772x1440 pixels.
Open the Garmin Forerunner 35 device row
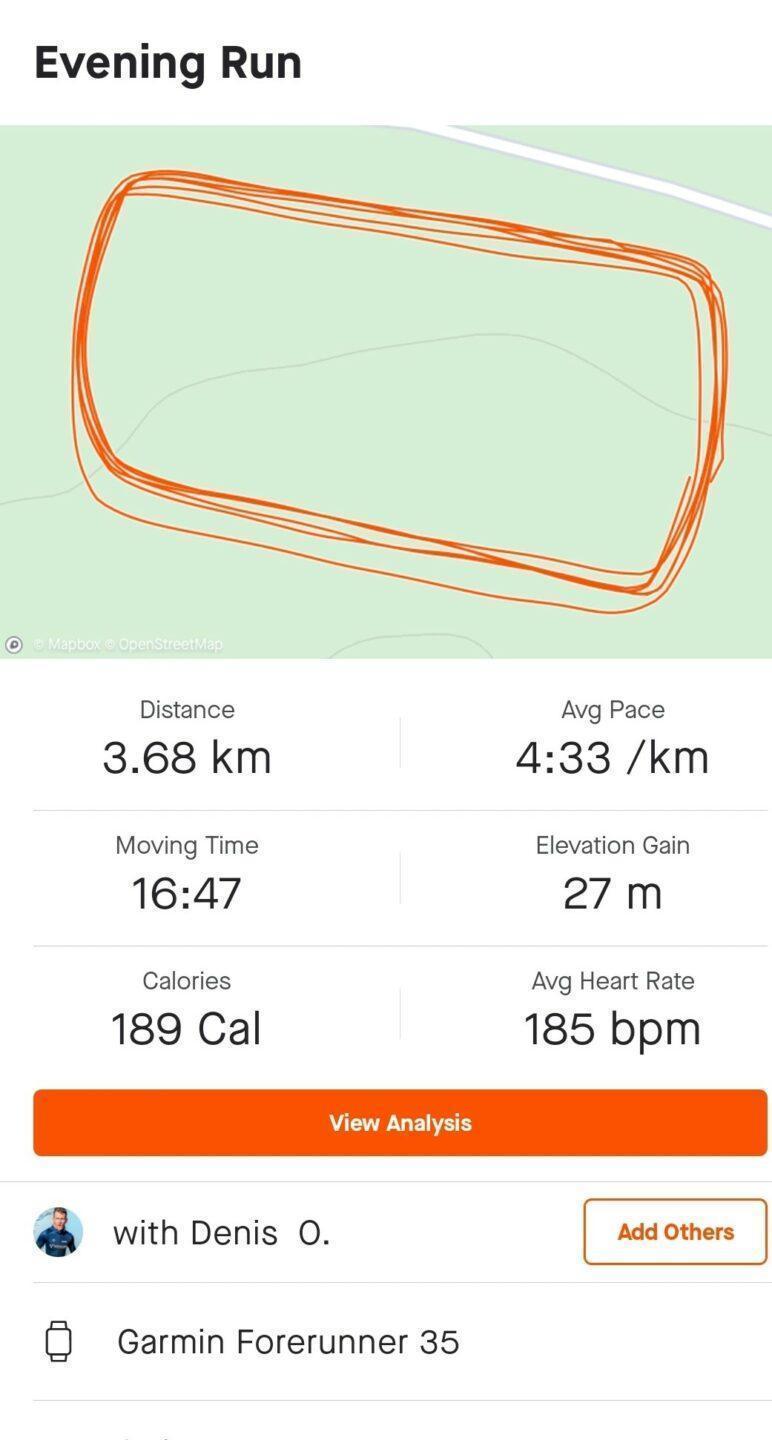288,1341
